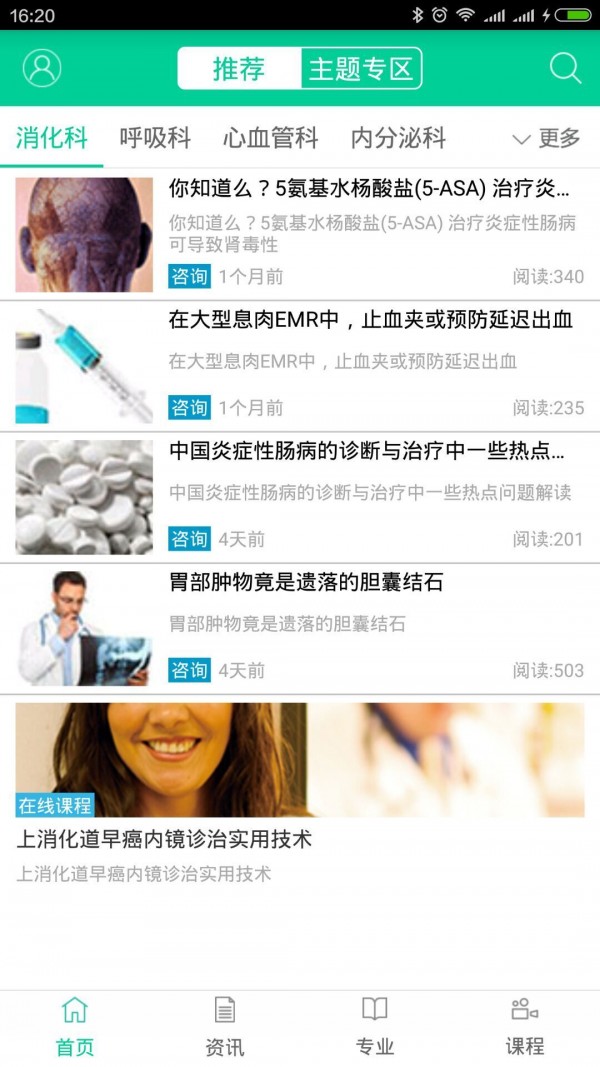Select the 推荐 segment
The image size is (600, 1067).
[239, 69]
